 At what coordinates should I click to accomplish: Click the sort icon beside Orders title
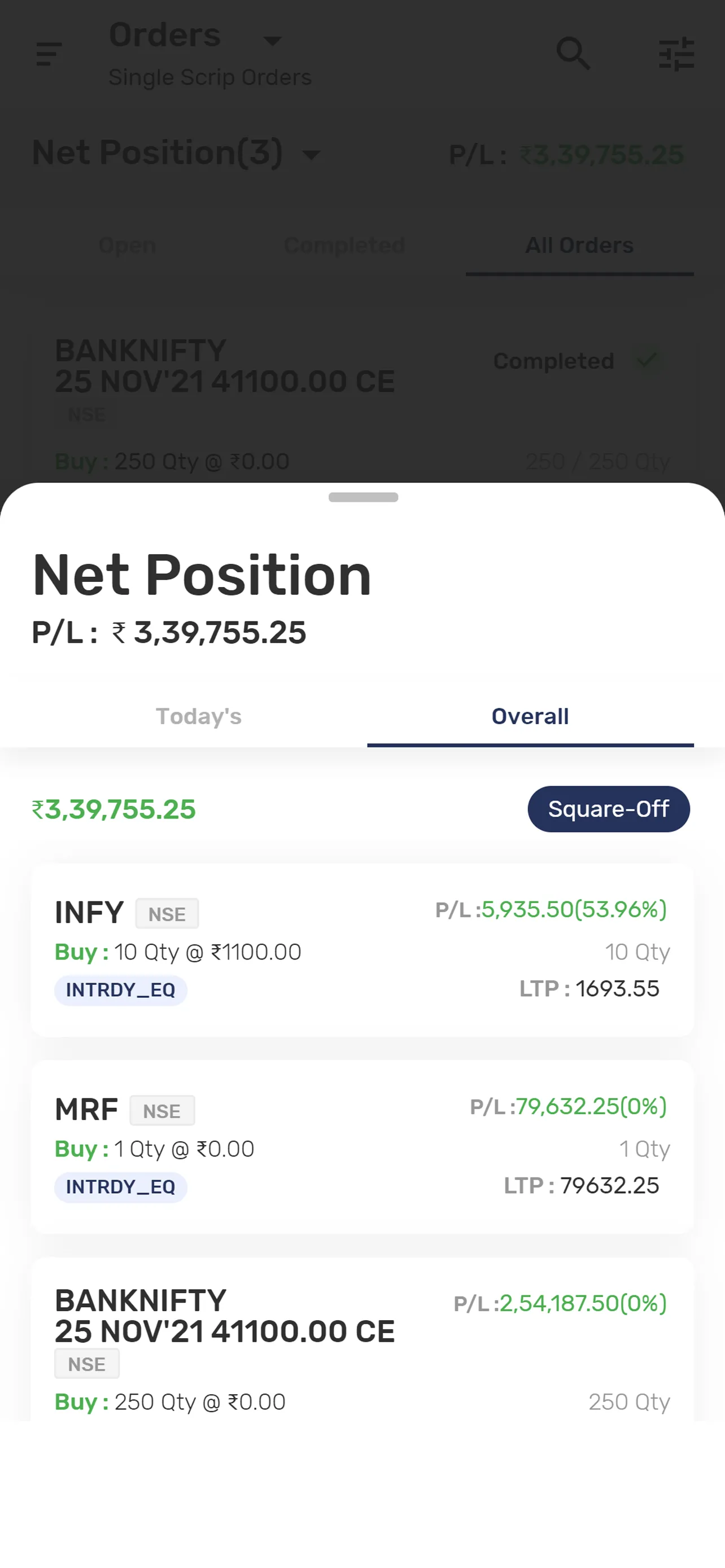(47, 54)
